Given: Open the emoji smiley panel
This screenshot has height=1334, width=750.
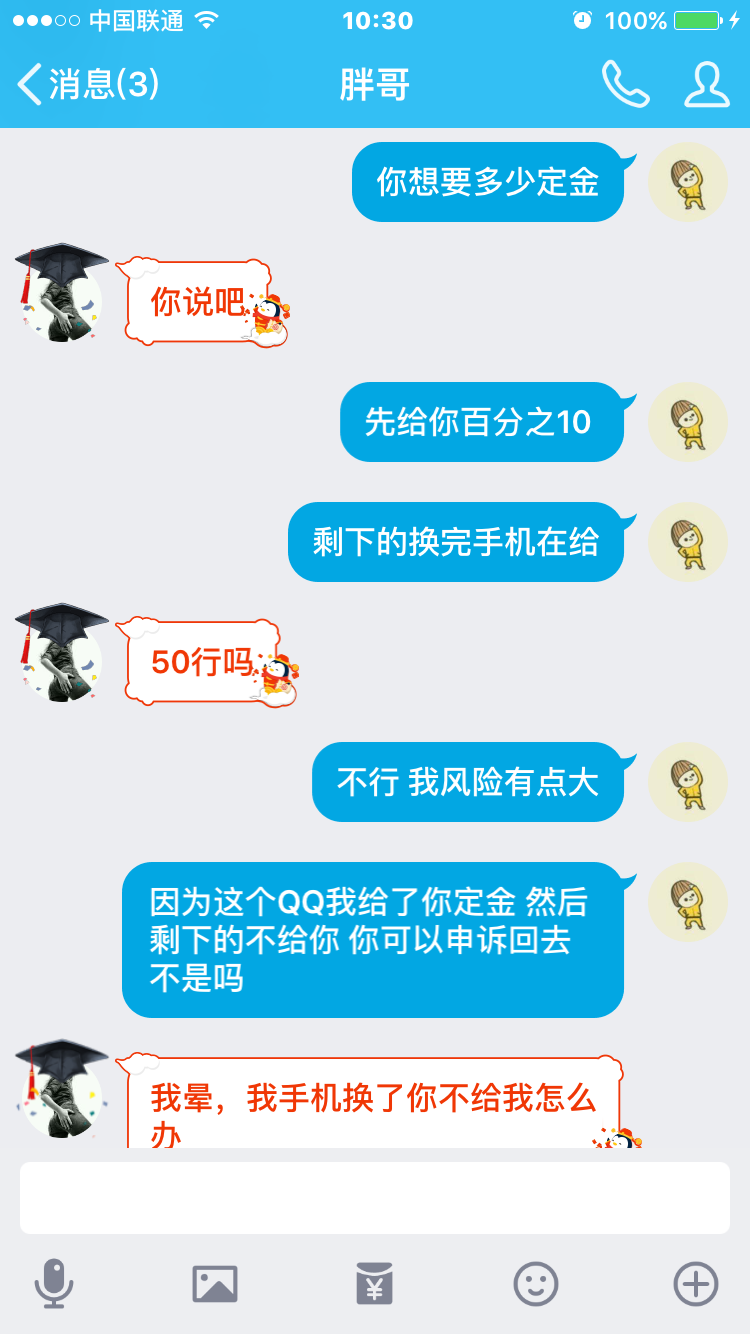Looking at the screenshot, I should pos(536,1283).
